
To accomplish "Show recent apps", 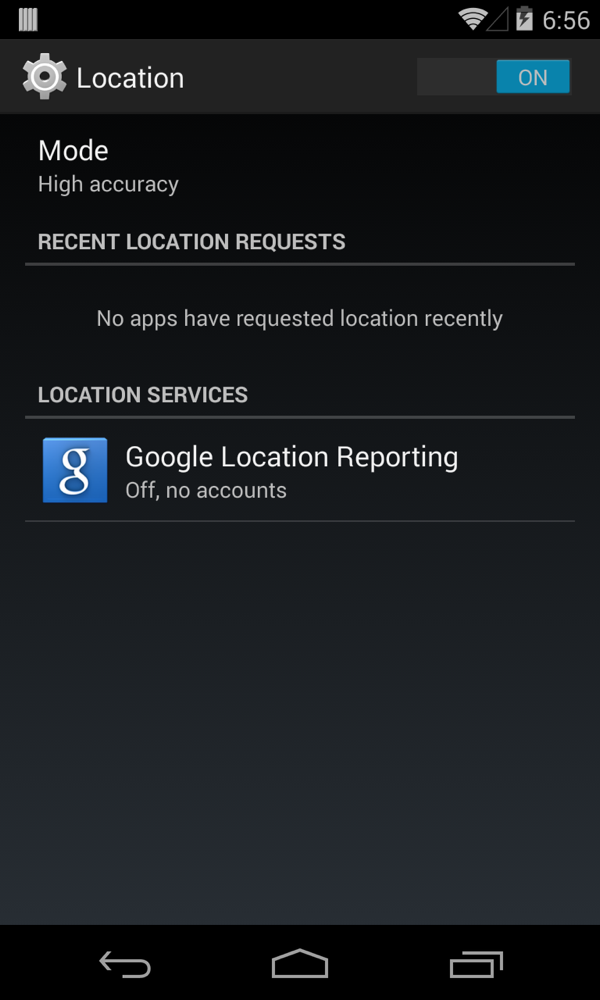I will (x=476, y=964).
